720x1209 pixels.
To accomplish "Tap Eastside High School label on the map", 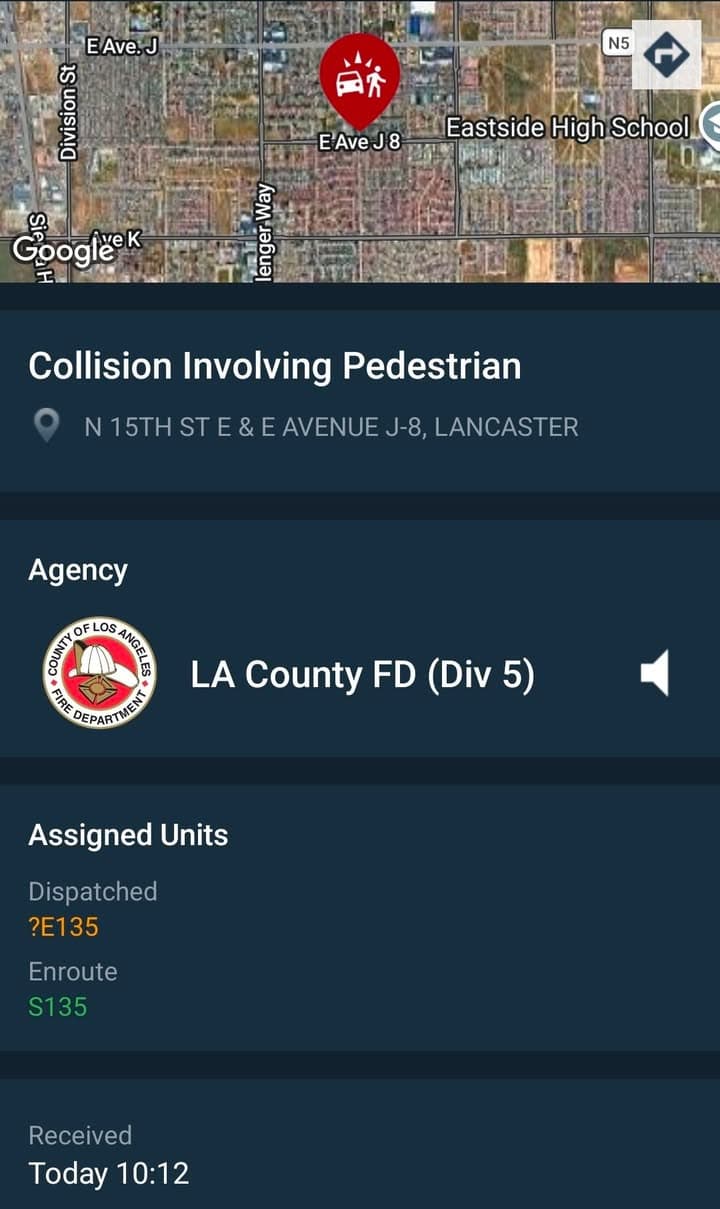I will (569, 127).
